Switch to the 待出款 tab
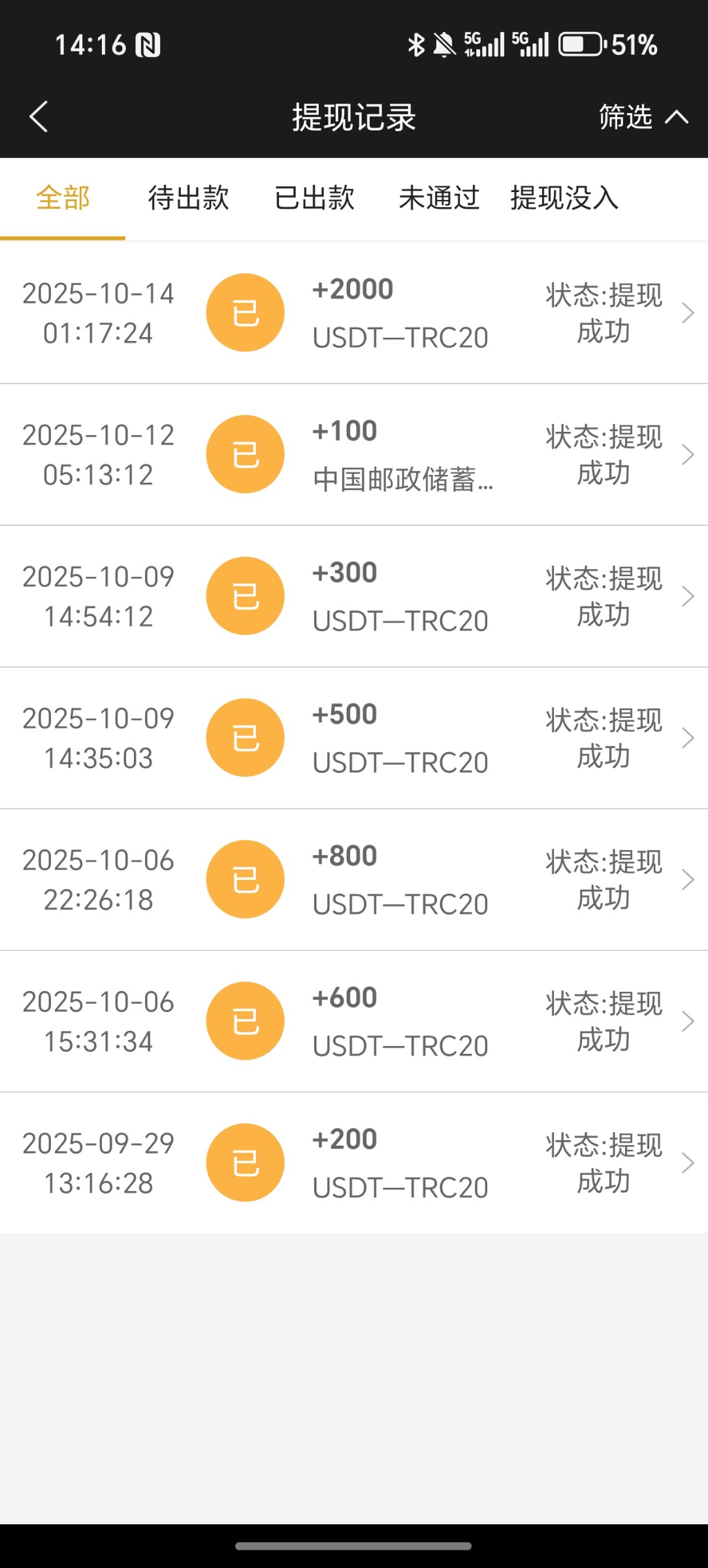Screen dimensions: 708x1568 (x=188, y=199)
